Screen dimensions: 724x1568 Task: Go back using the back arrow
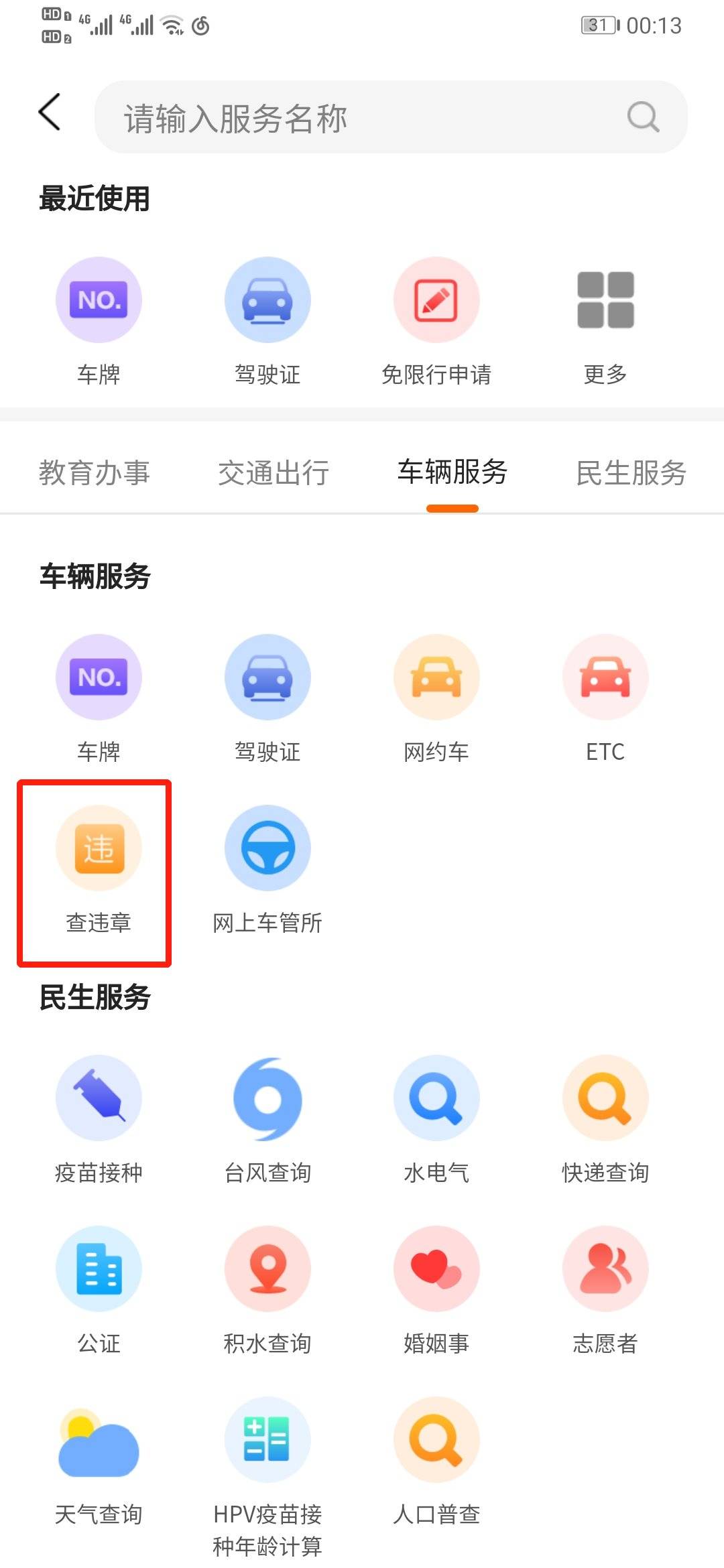pos(50,113)
